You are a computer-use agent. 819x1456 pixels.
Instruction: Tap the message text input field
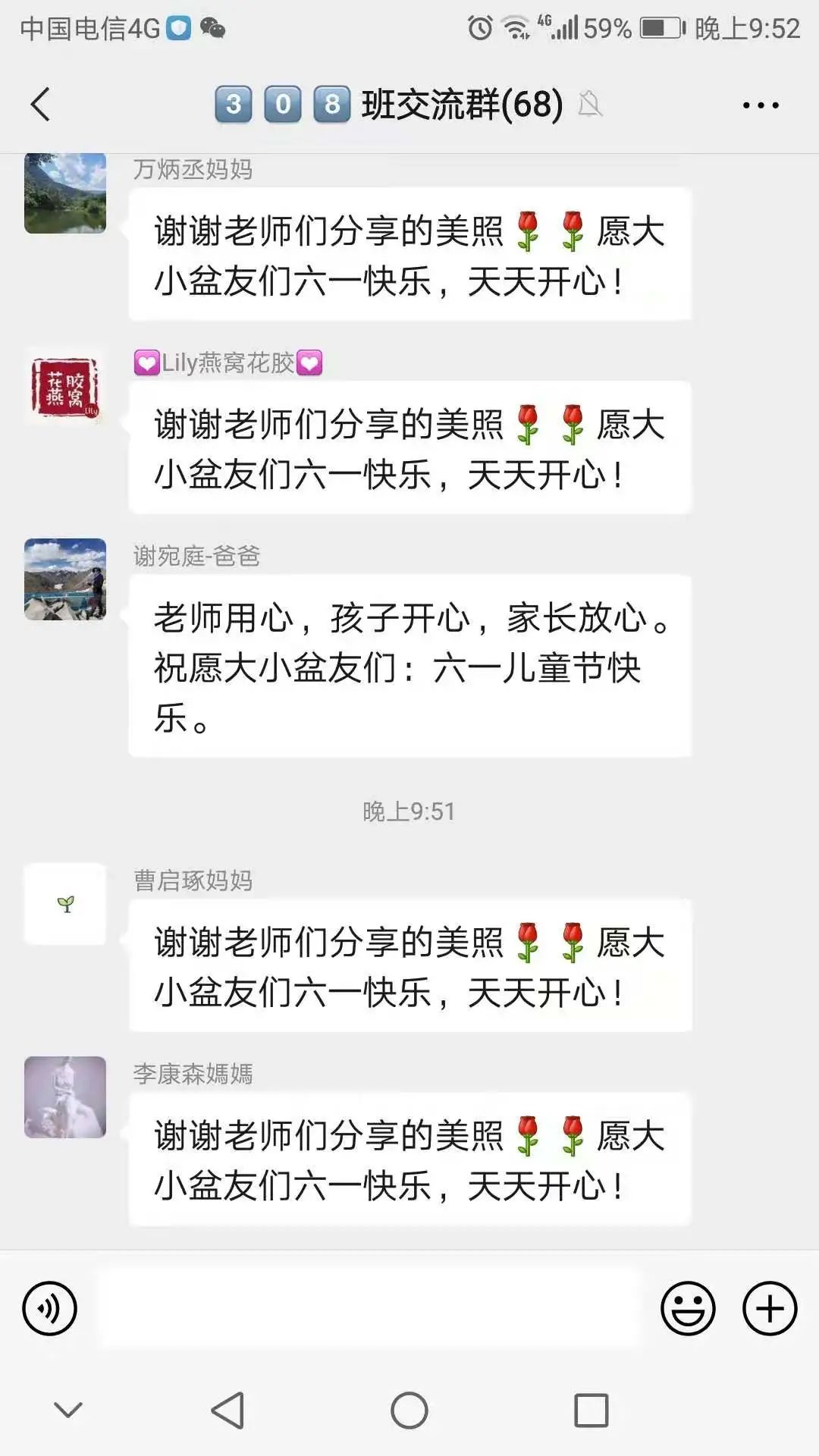pyautogui.click(x=370, y=1308)
